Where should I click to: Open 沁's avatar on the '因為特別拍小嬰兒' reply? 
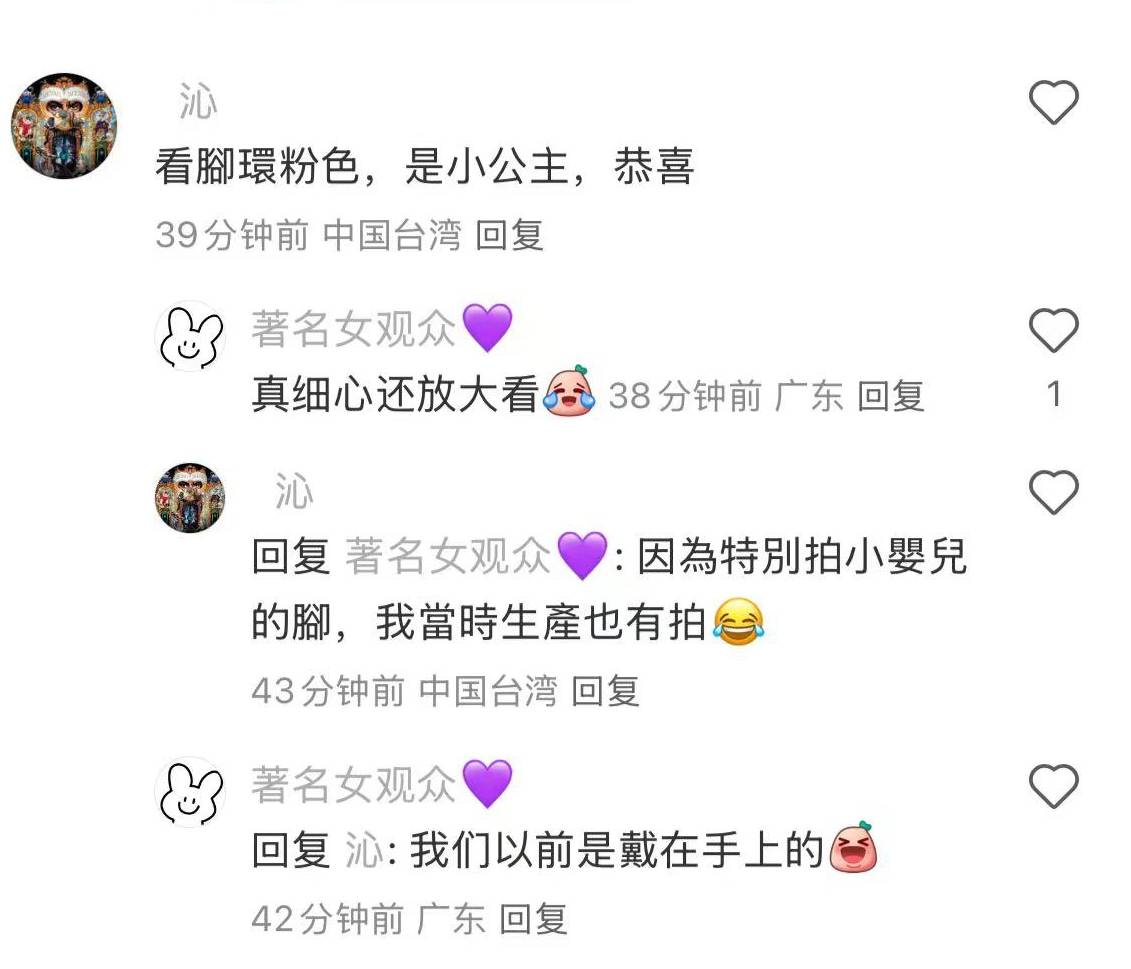(x=190, y=498)
